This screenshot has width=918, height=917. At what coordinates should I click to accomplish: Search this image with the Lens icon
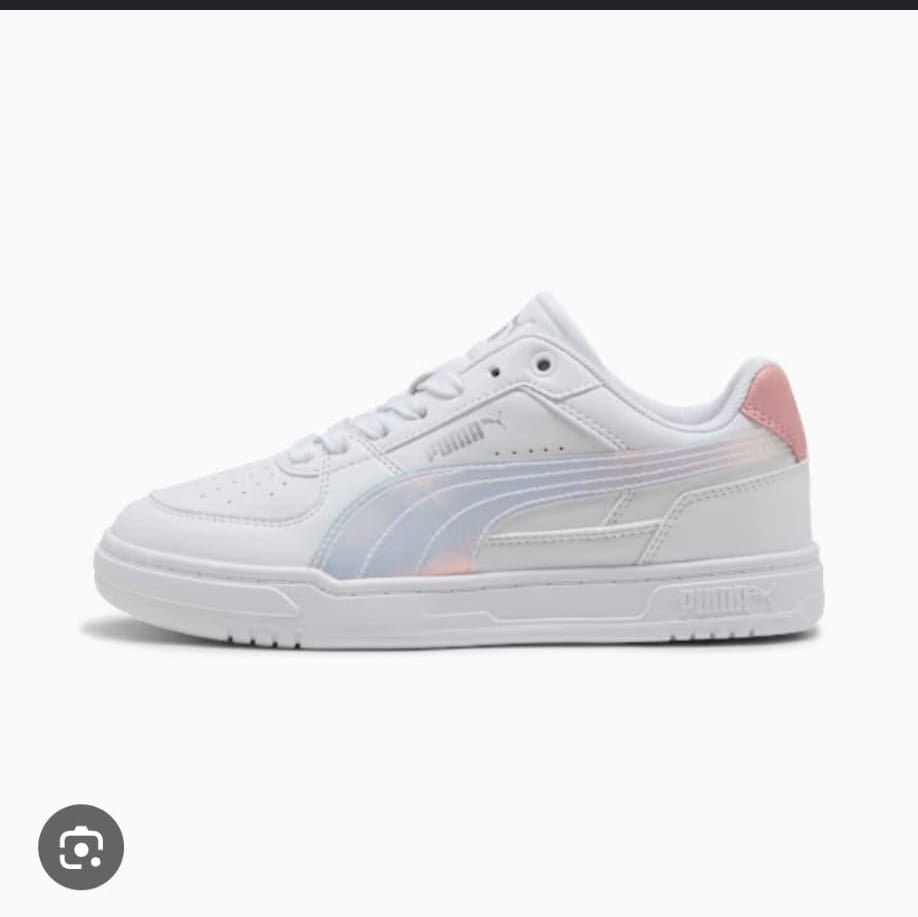point(81,847)
